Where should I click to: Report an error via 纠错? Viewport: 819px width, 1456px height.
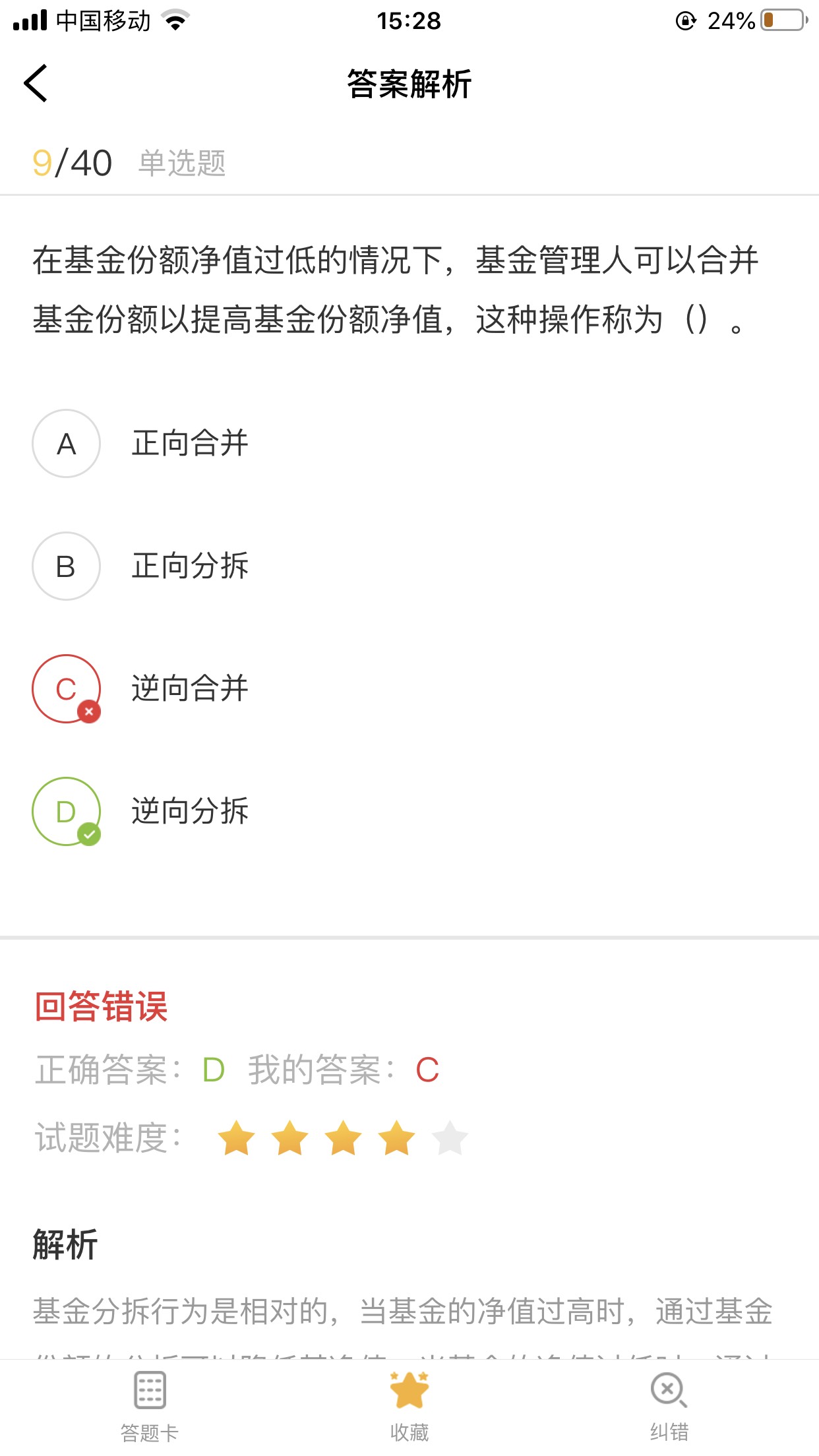(x=669, y=1405)
